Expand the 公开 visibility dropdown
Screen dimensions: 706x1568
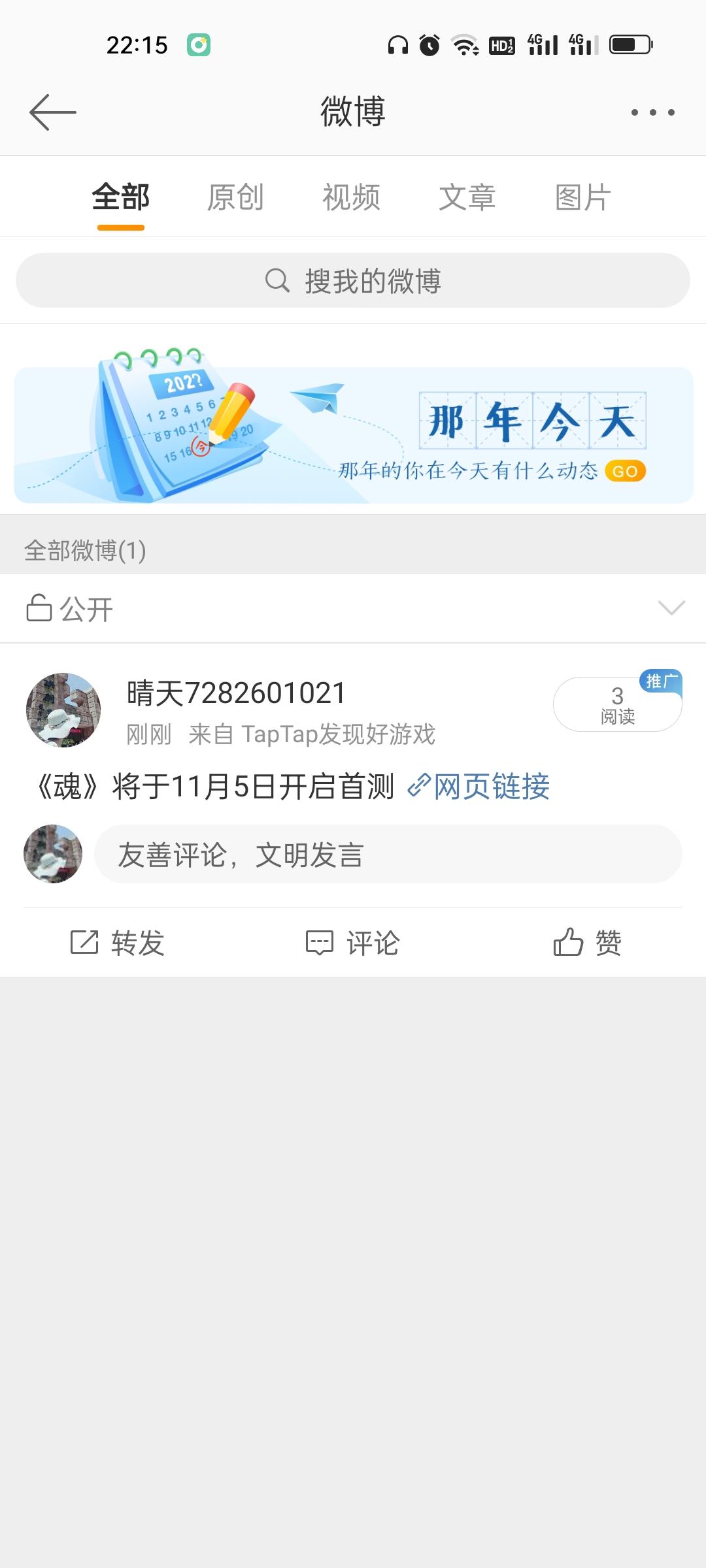tap(353, 608)
